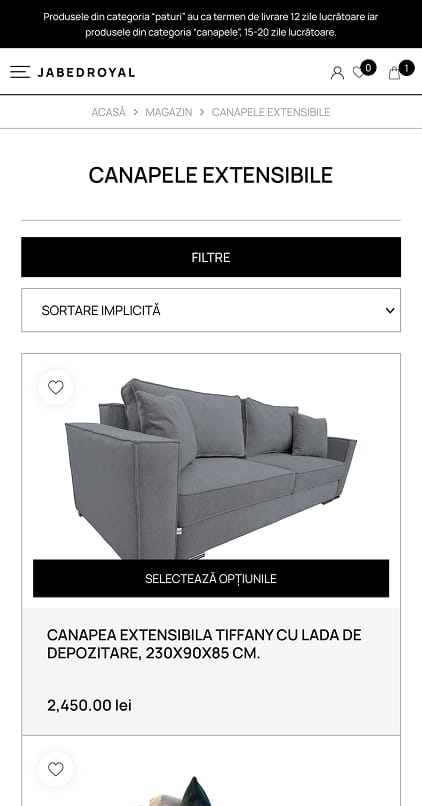Viewport: 422px width, 806px height.
Task: Open the shopping bag cart
Action: click(394, 73)
